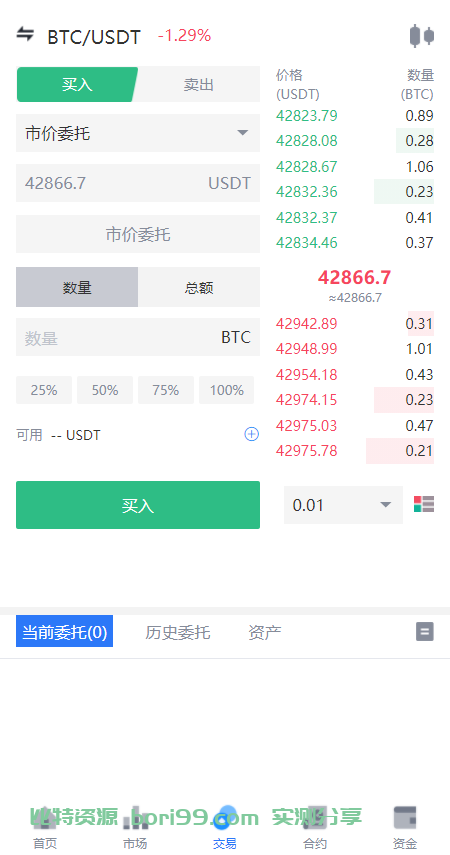Select the 数量 quantity segment
The height and width of the screenshot is (855, 450).
[x=77, y=287]
